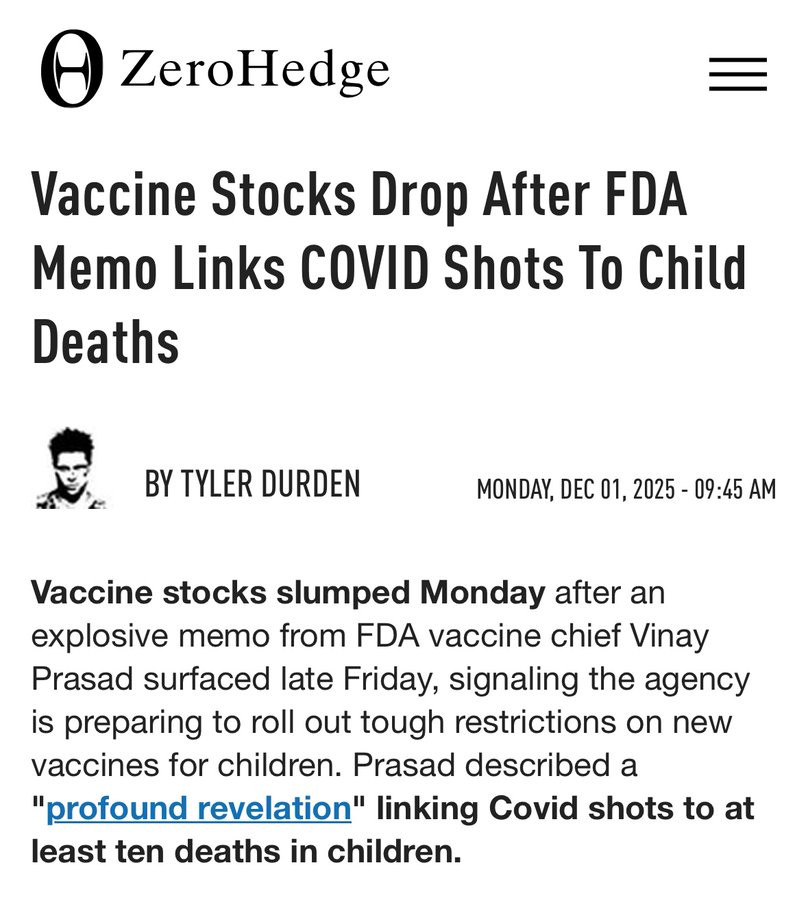Image resolution: width=808 pixels, height=900 pixels.
Task: Open the hamburger menu
Action: click(737, 74)
